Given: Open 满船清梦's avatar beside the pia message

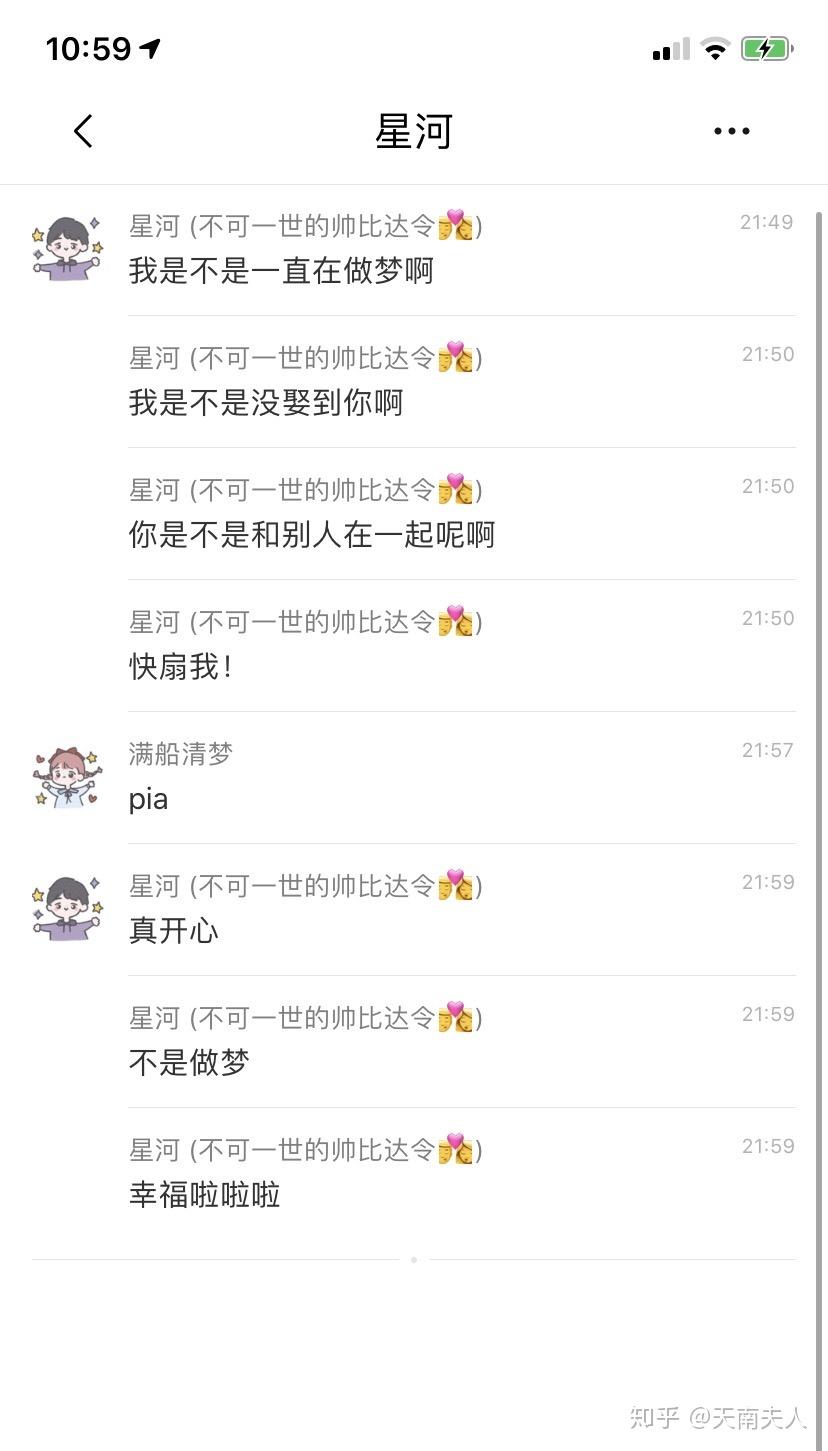Looking at the screenshot, I should point(67,777).
